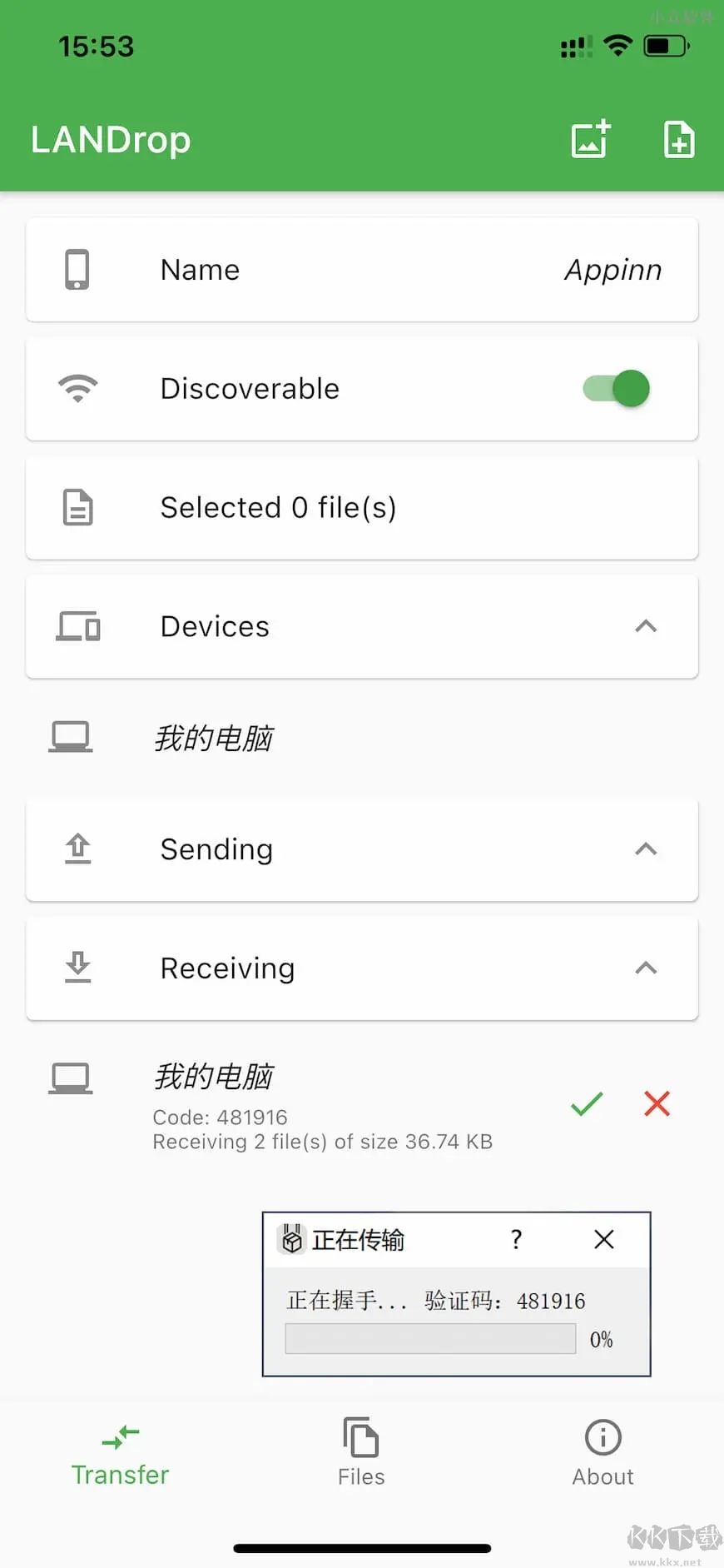Tap the document icon next to Selected files
This screenshot has height=1568, width=724.
(x=77, y=507)
